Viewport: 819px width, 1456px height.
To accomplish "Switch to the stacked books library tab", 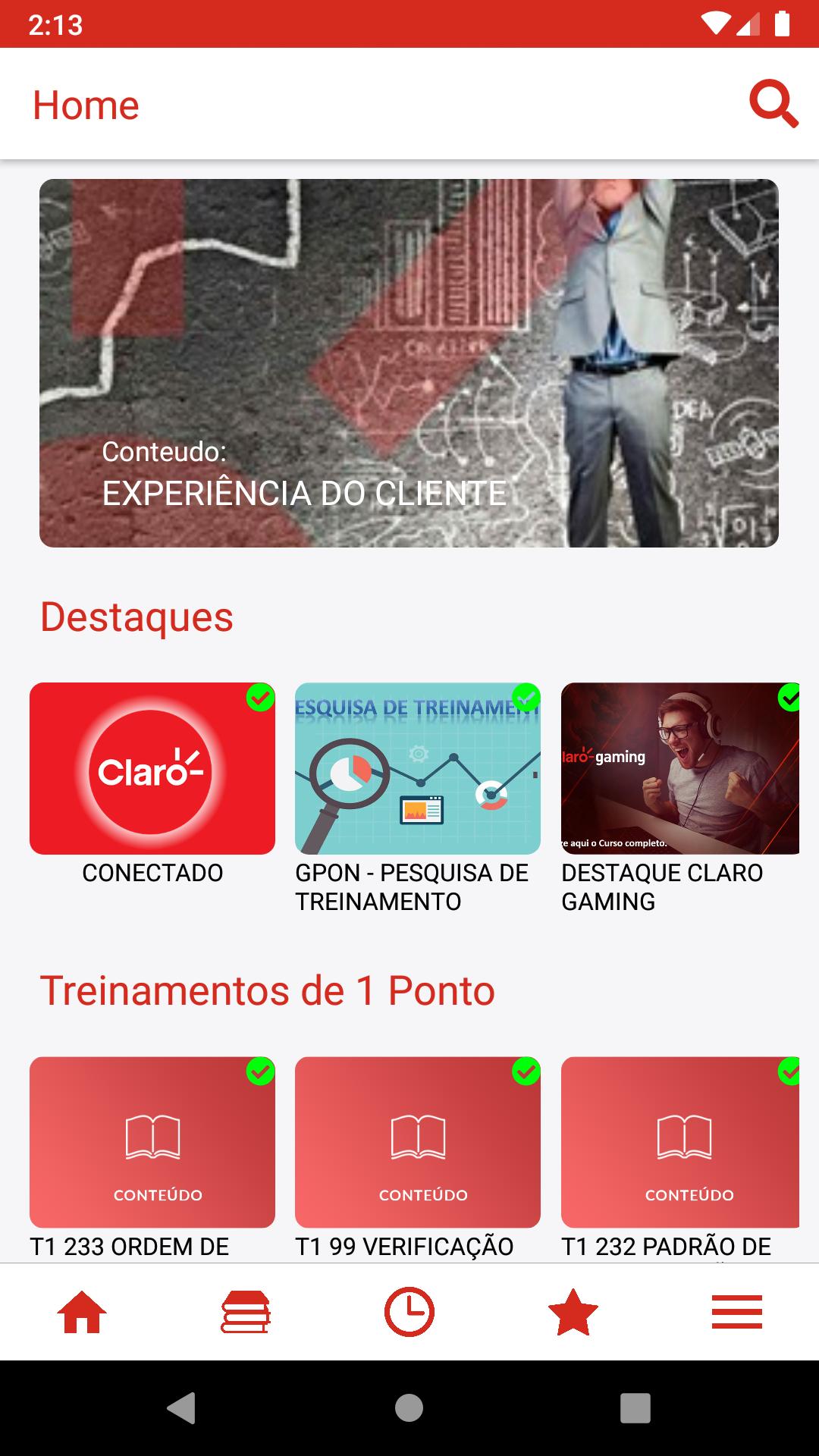I will click(x=246, y=1312).
